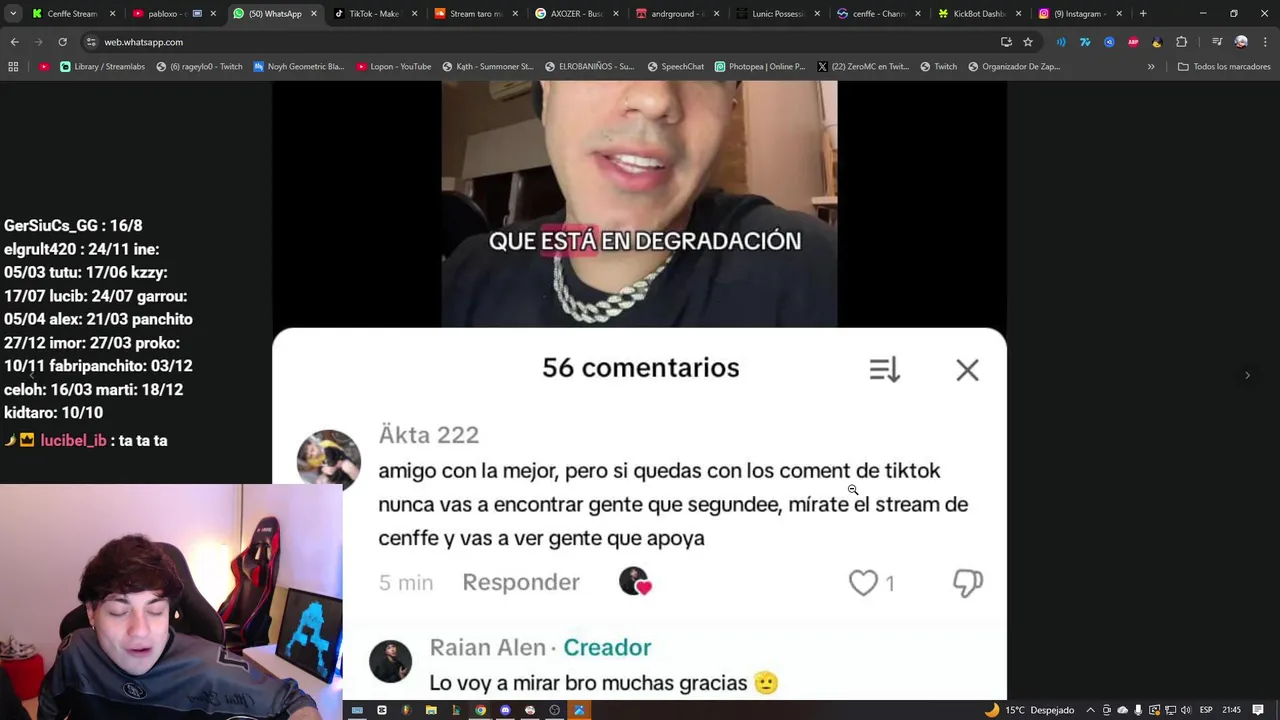Show the hidden bookmarks chevron
The width and height of the screenshot is (1280, 720).
(1151, 67)
